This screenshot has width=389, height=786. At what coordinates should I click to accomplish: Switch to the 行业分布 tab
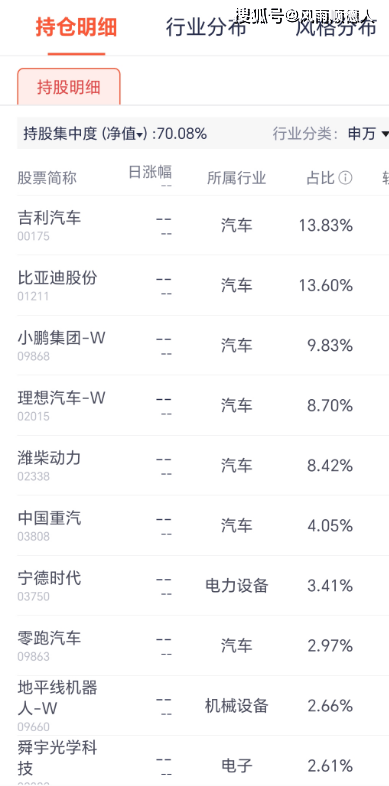206,27
